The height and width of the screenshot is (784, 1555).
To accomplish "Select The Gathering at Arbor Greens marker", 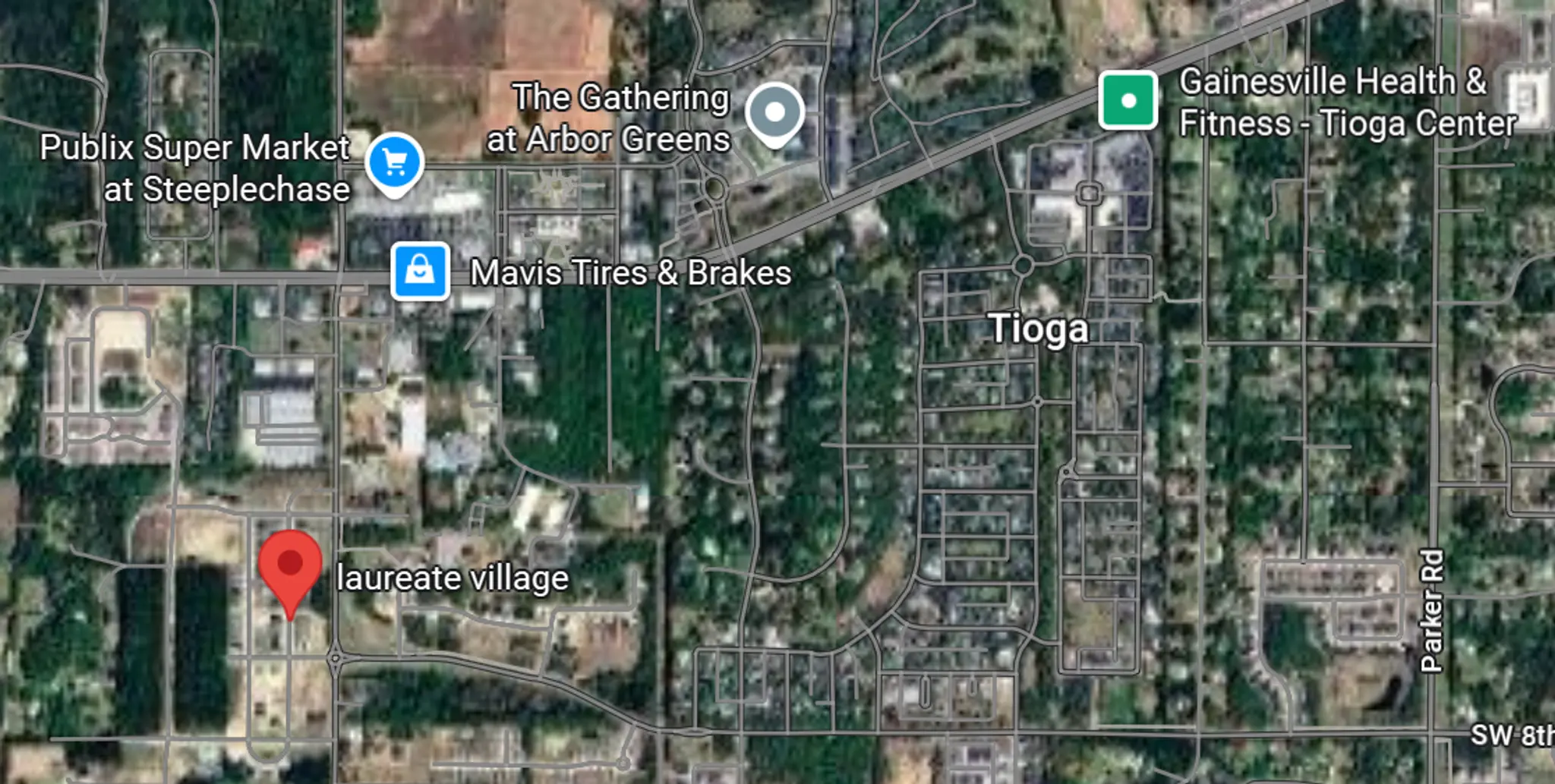I will [774, 114].
